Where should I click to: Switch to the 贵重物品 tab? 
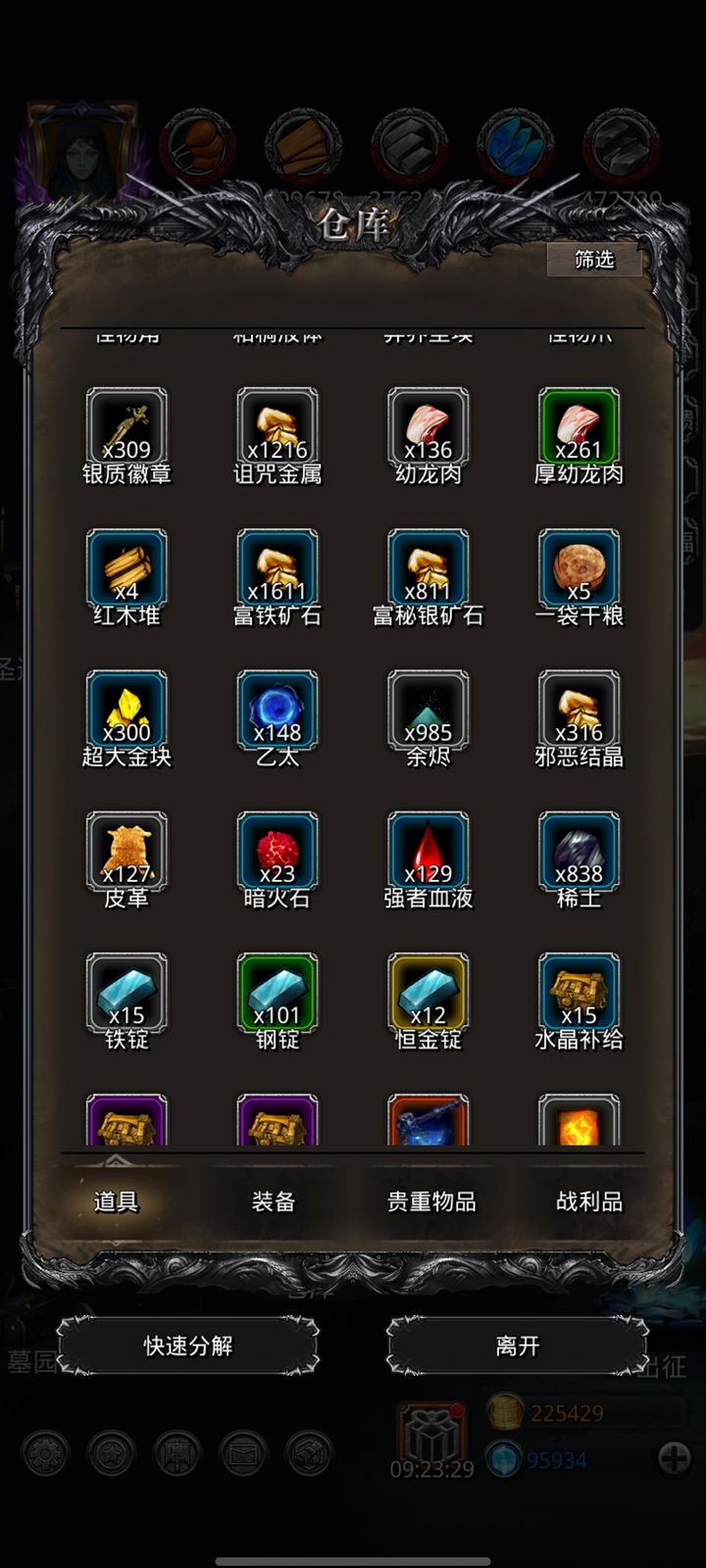click(429, 1200)
